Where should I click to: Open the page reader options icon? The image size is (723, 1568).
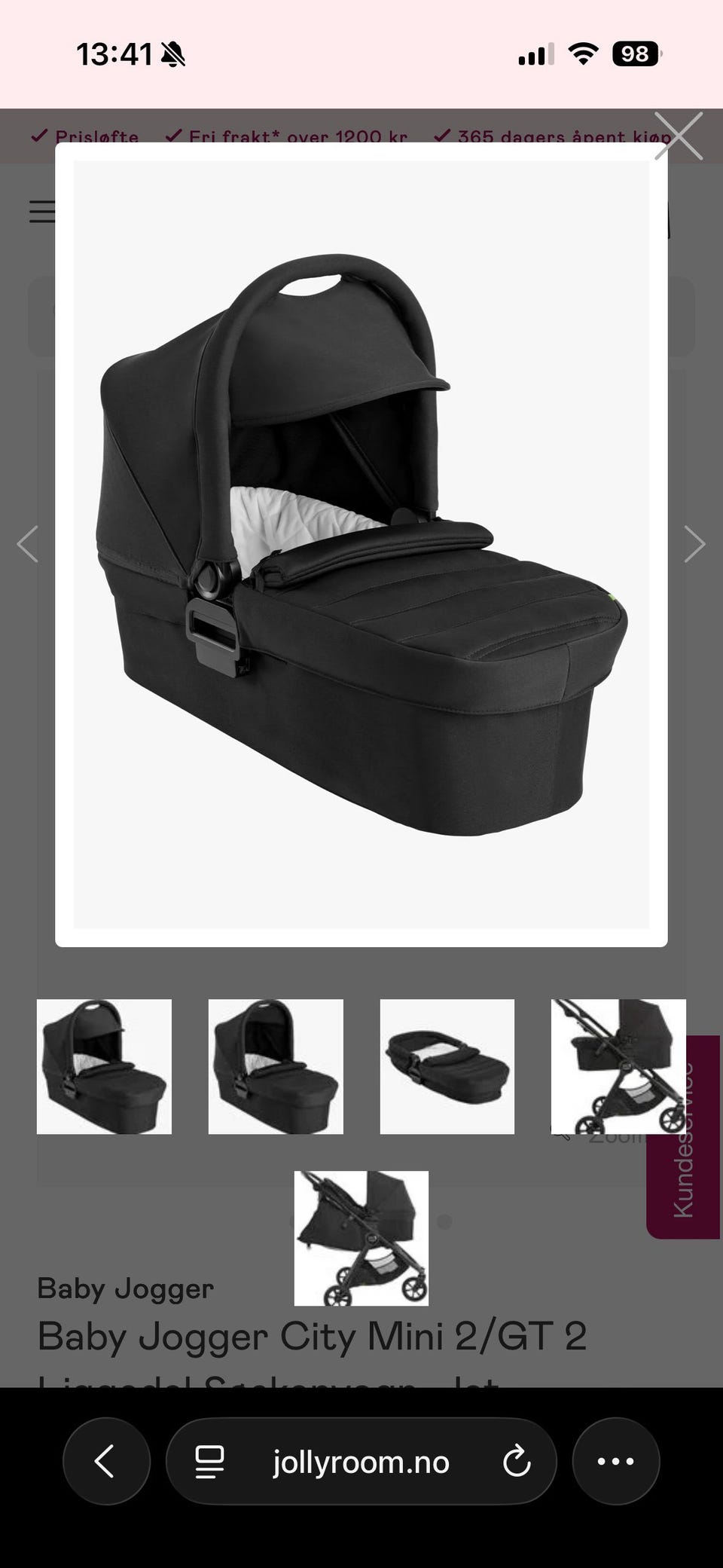[209, 1462]
